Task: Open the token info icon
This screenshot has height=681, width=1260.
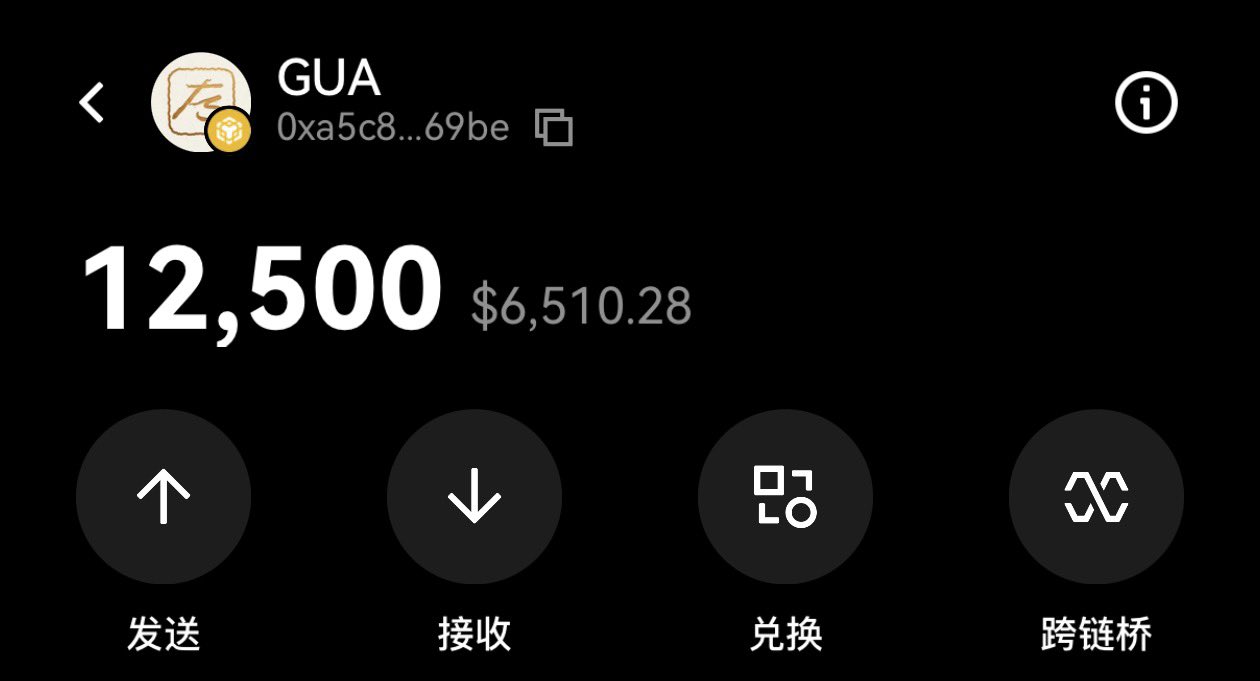Action: tap(1146, 102)
